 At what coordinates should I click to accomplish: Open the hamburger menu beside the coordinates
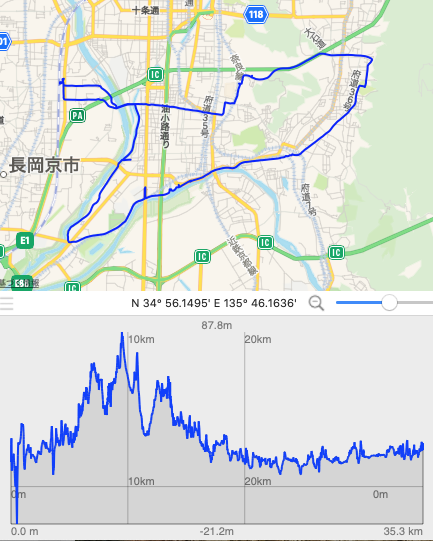[7, 303]
